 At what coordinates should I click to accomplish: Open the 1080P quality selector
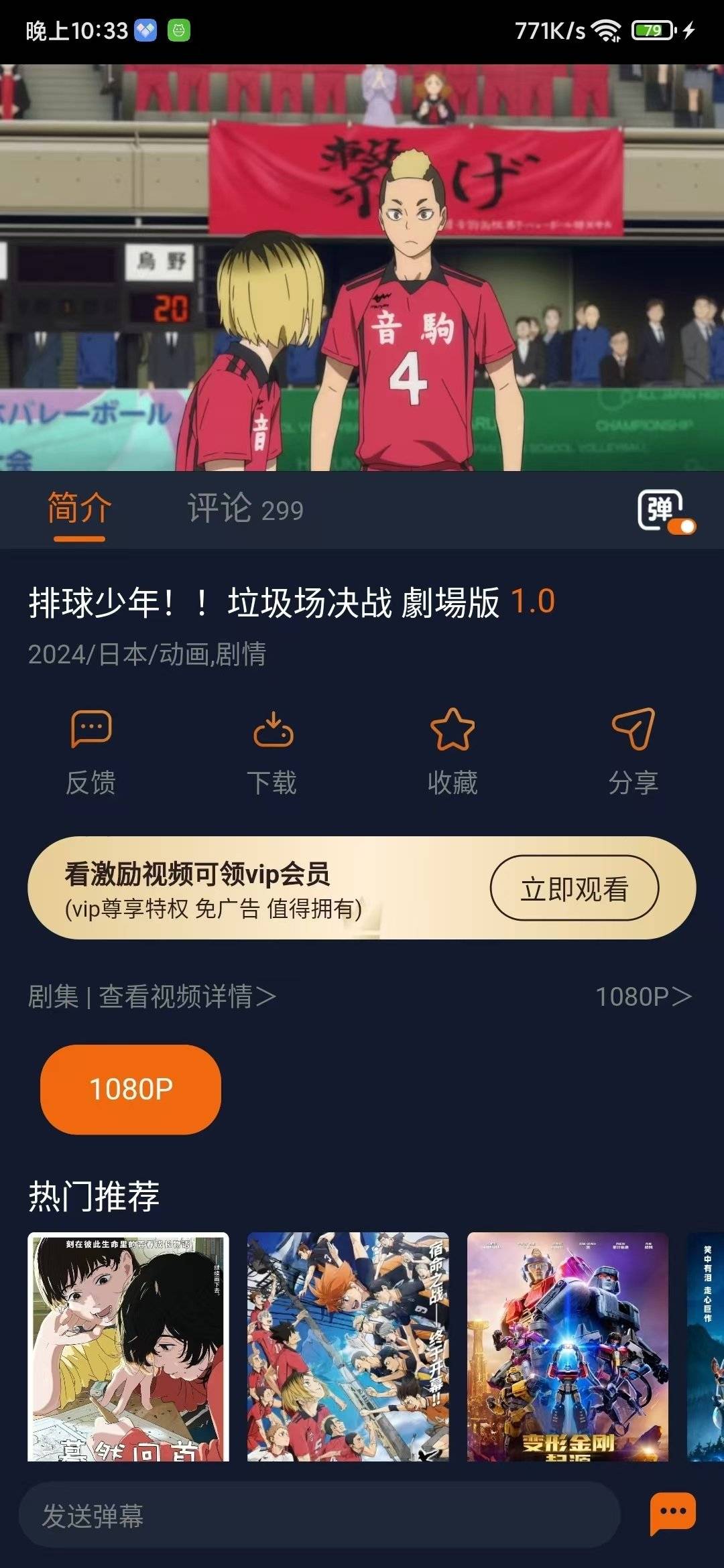[643, 996]
